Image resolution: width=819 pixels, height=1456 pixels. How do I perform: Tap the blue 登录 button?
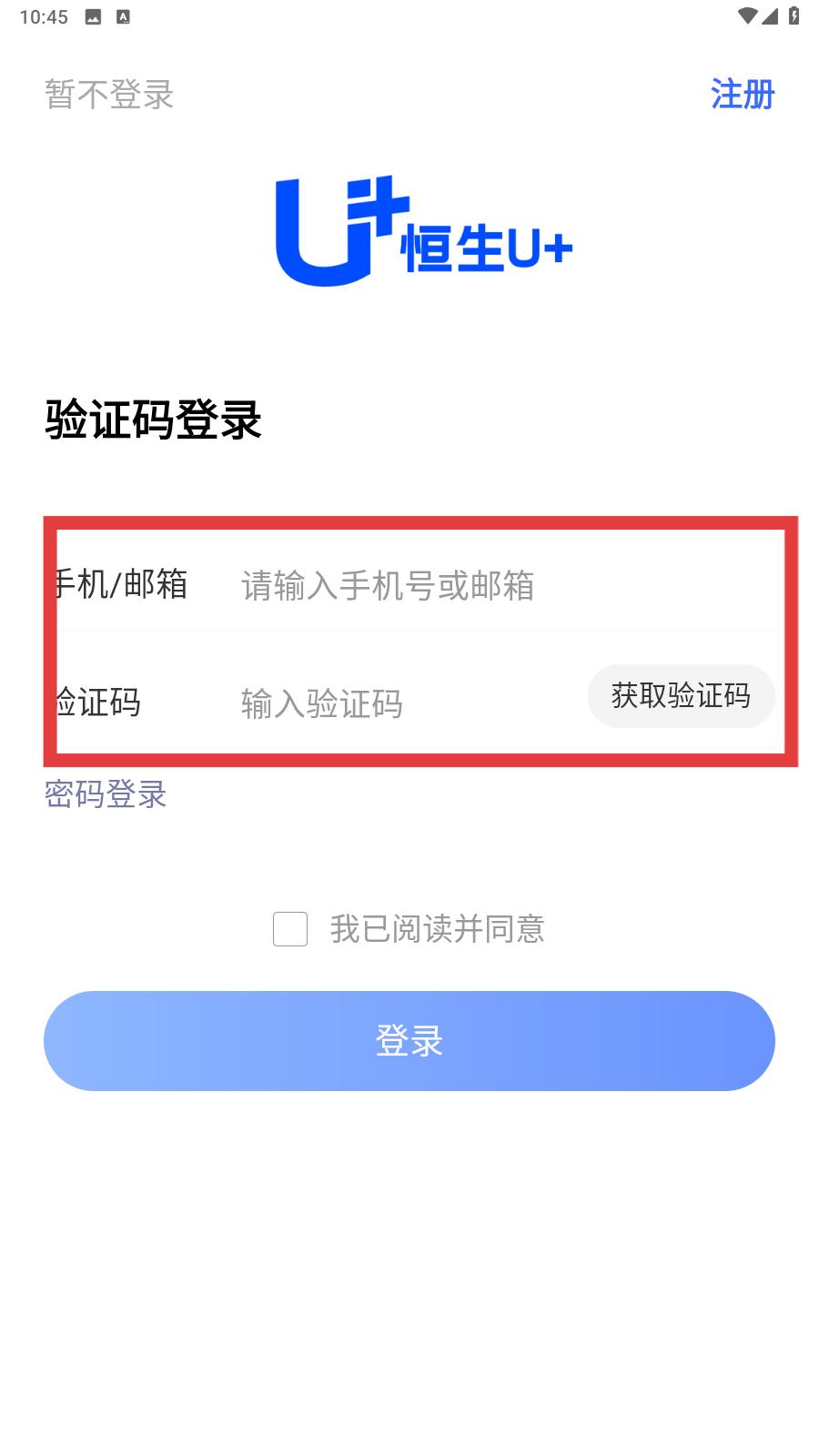coord(409,1041)
